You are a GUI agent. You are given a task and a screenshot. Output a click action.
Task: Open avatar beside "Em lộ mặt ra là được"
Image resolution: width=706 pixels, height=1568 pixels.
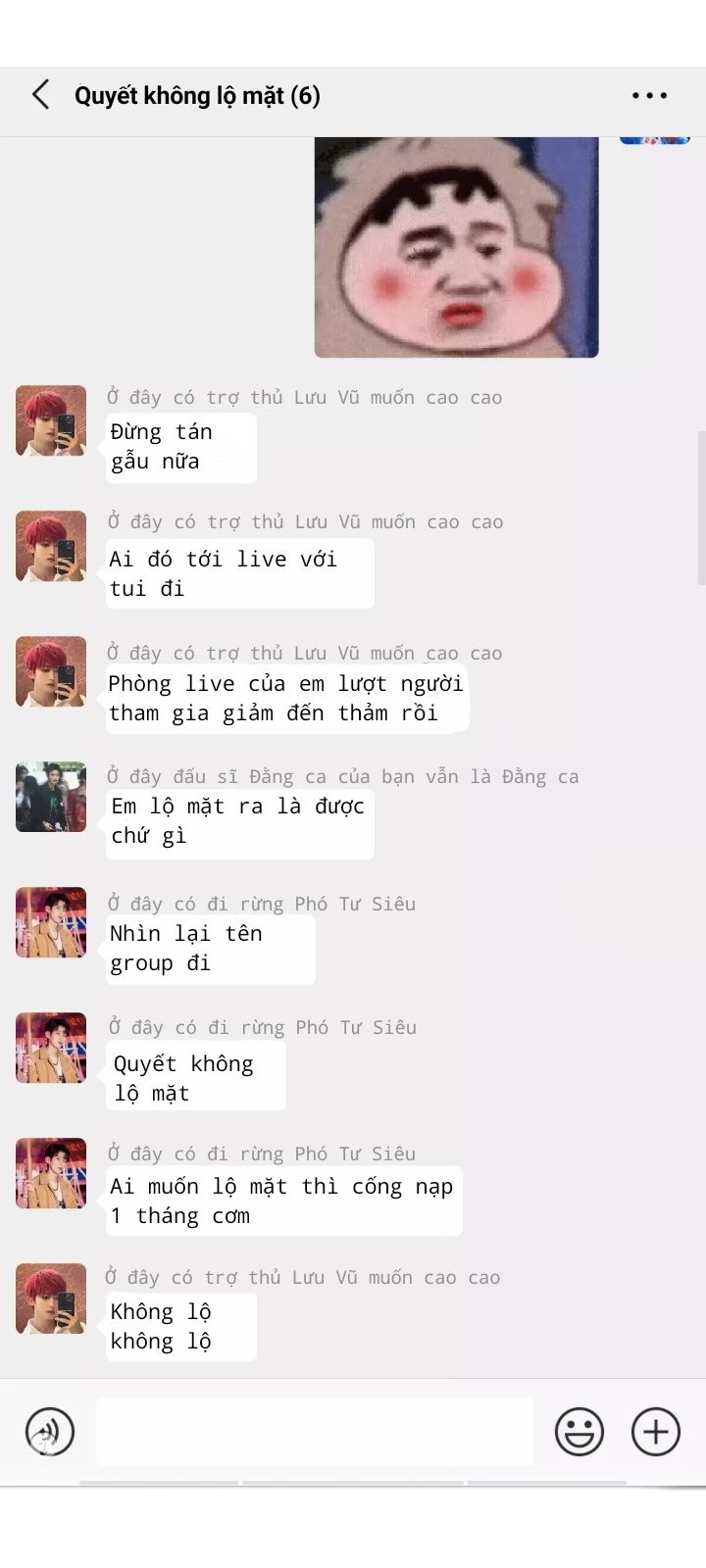(51, 797)
